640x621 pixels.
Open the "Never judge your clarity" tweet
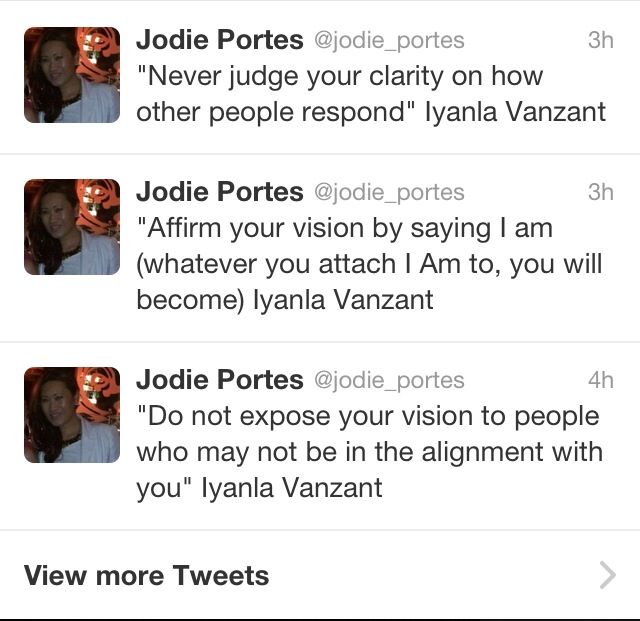pos(370,93)
